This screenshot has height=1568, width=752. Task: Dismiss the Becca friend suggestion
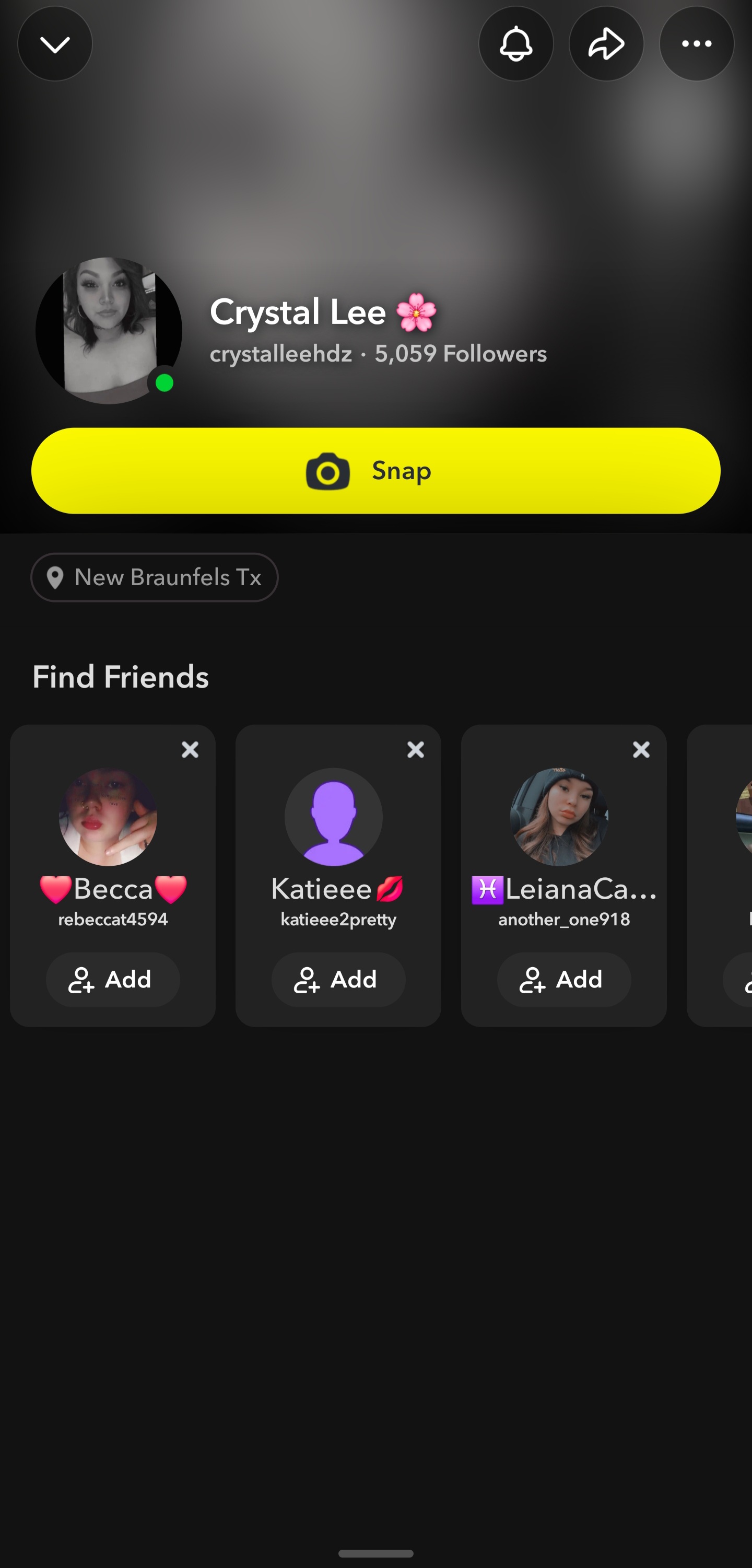click(x=190, y=749)
